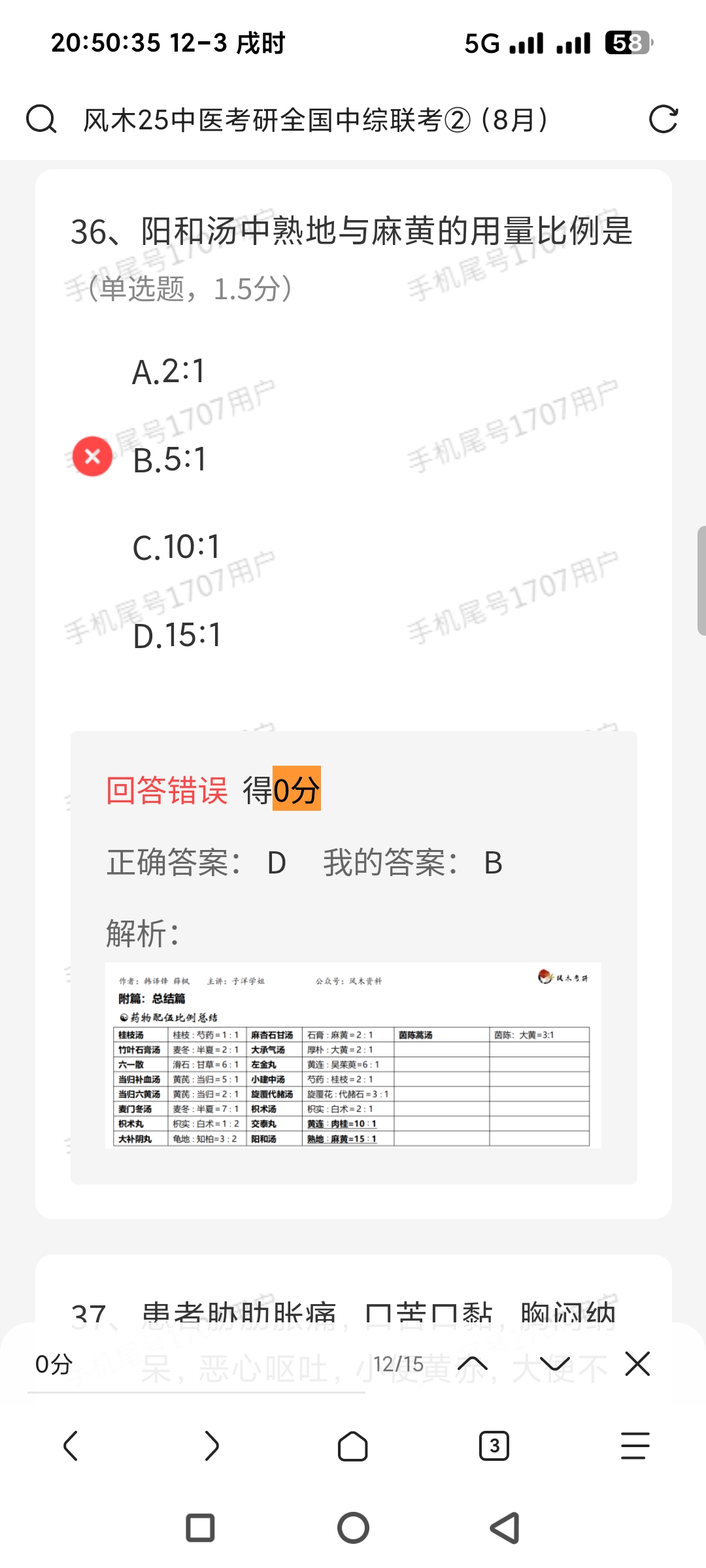Open recent apps from system bar

point(200,1527)
